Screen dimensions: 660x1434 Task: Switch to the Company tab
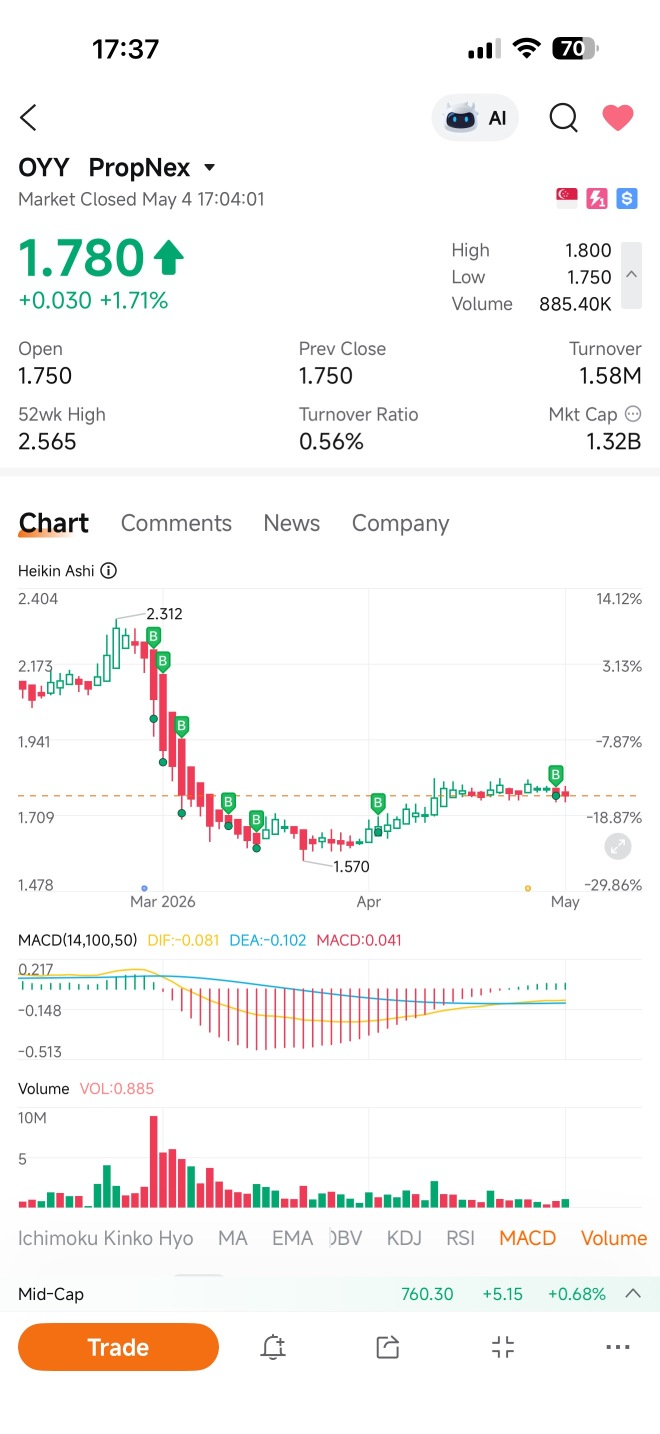coord(400,523)
